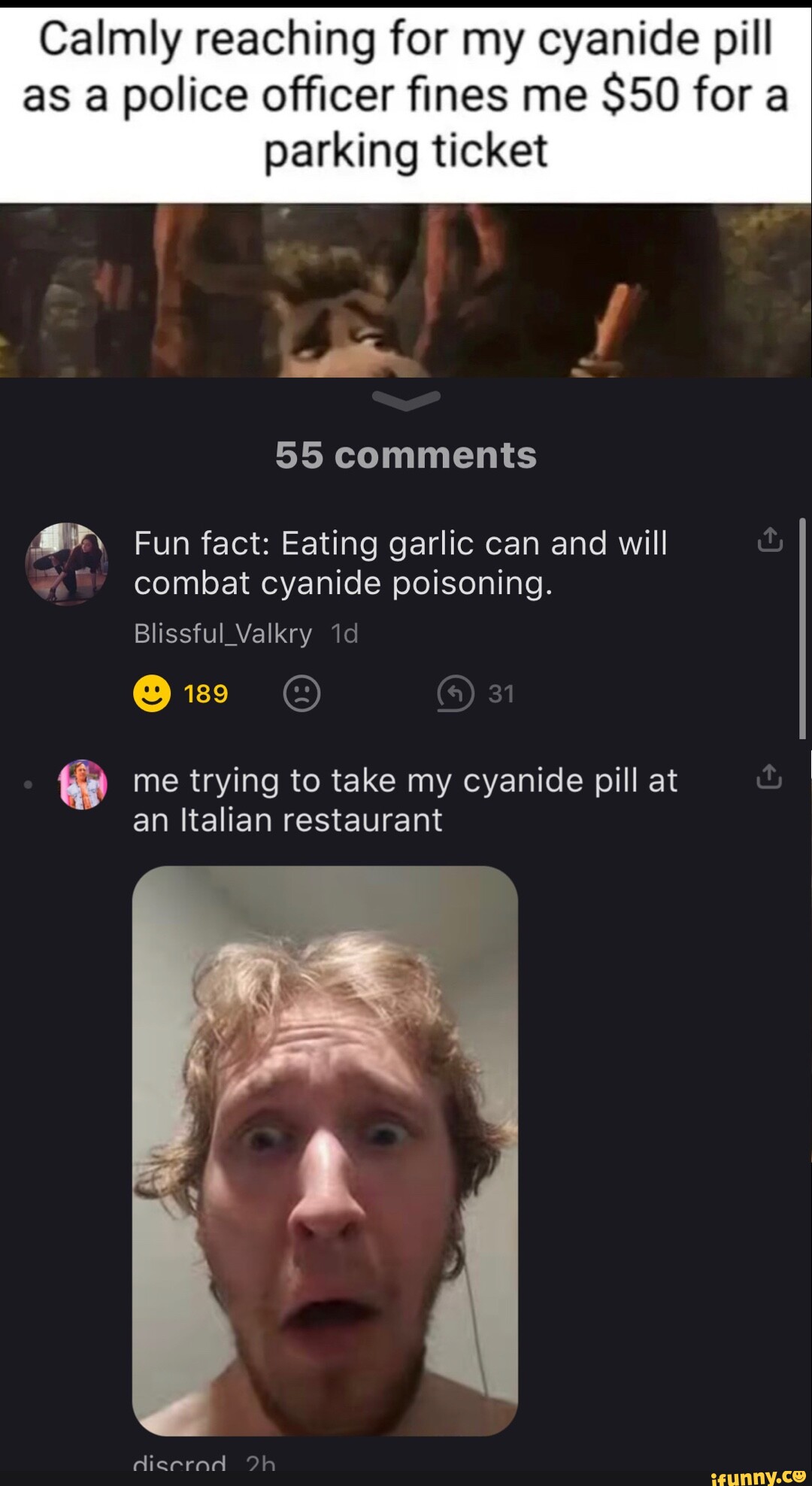Click the 31 reply count

(500, 693)
